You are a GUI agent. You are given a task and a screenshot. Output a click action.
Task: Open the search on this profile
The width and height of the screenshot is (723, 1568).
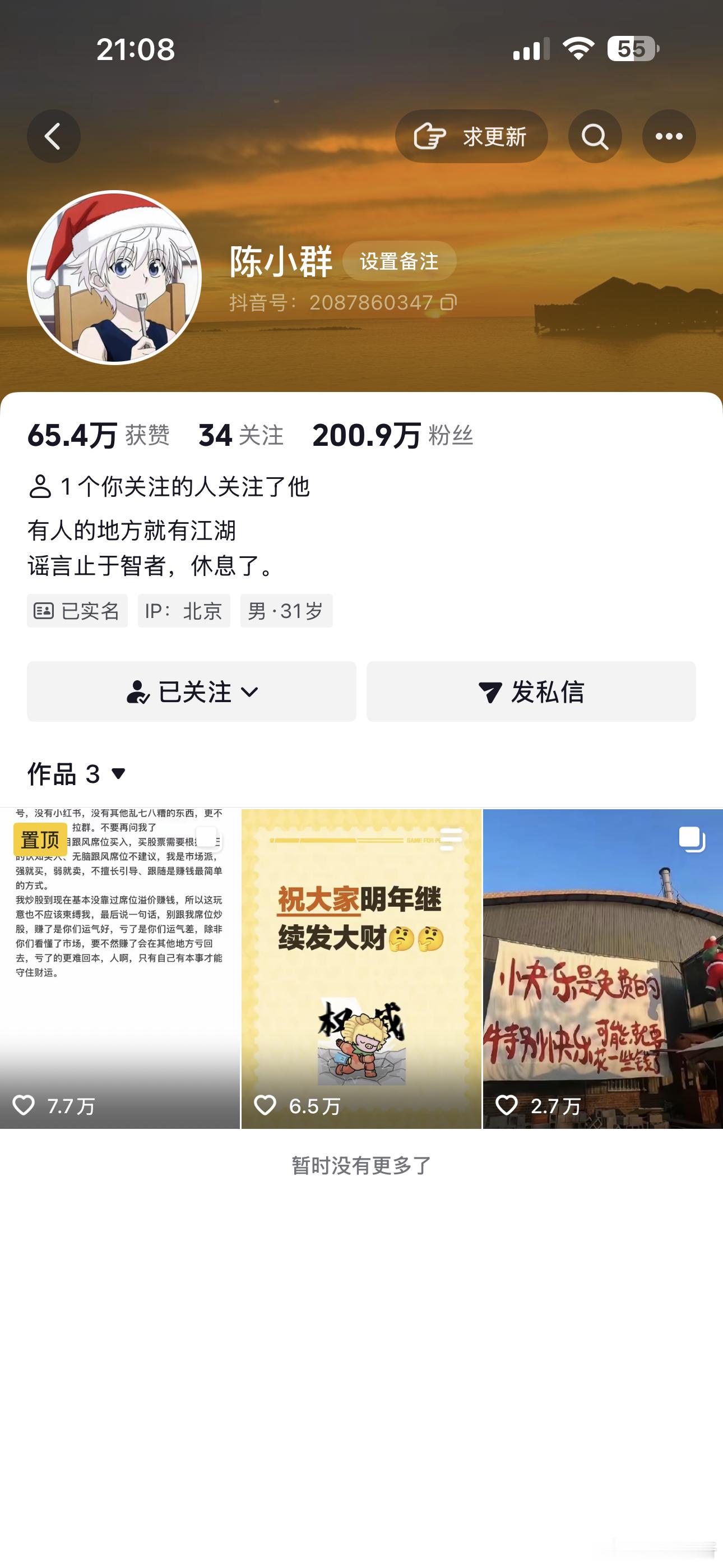pos(595,136)
